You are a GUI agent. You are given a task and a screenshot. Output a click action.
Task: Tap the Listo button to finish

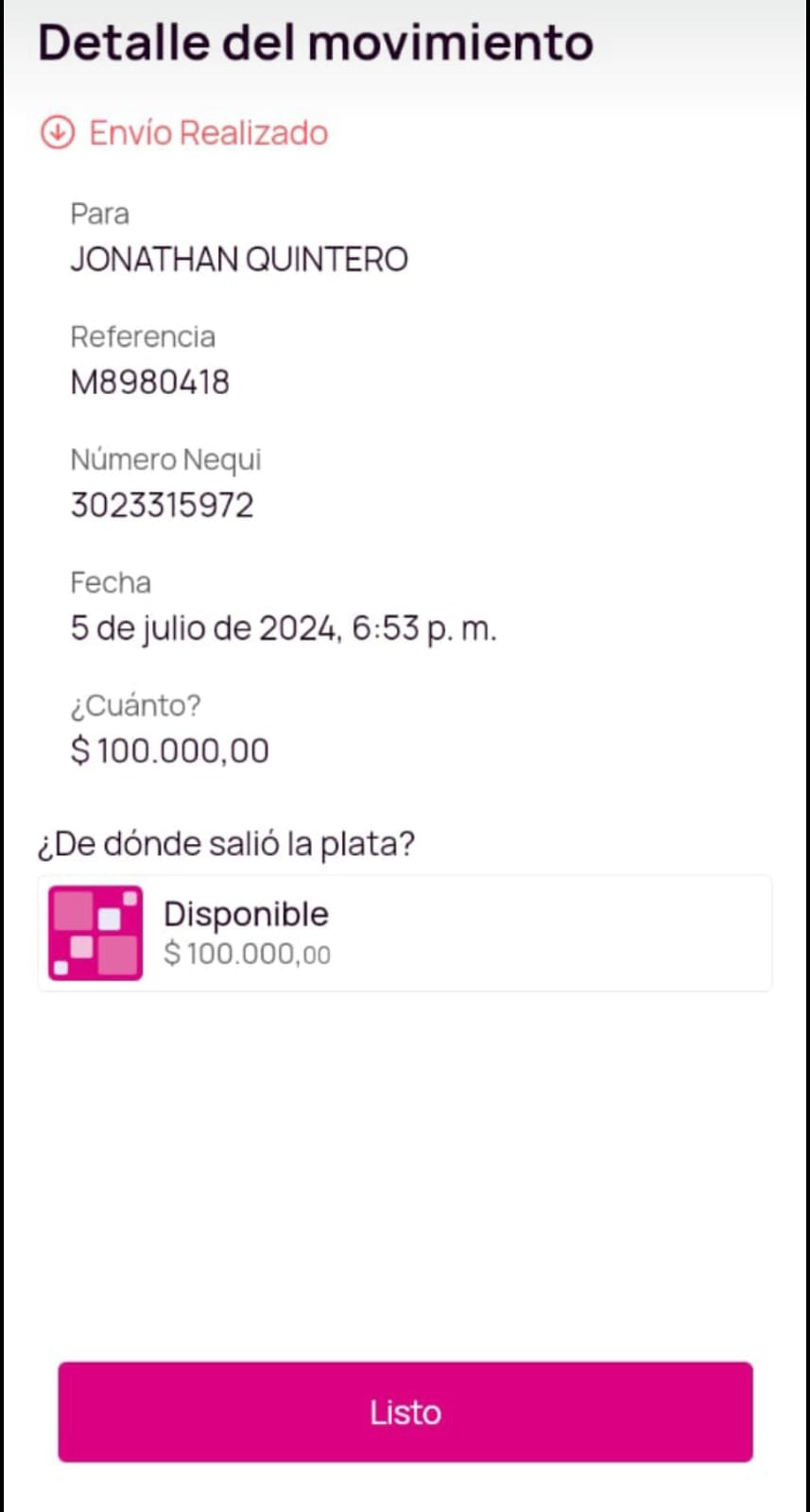(x=405, y=1412)
